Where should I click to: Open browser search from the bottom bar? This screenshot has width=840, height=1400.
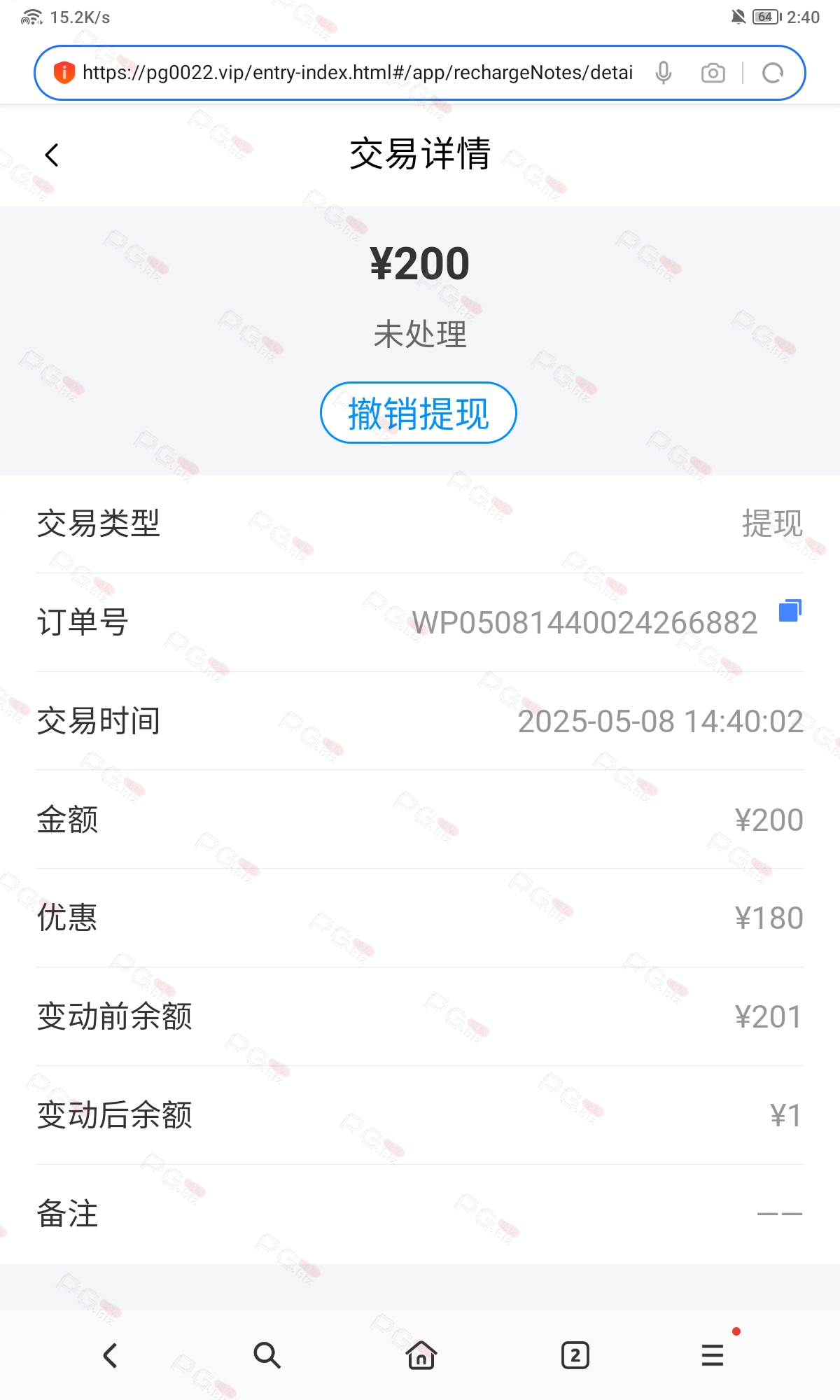coord(267,1356)
